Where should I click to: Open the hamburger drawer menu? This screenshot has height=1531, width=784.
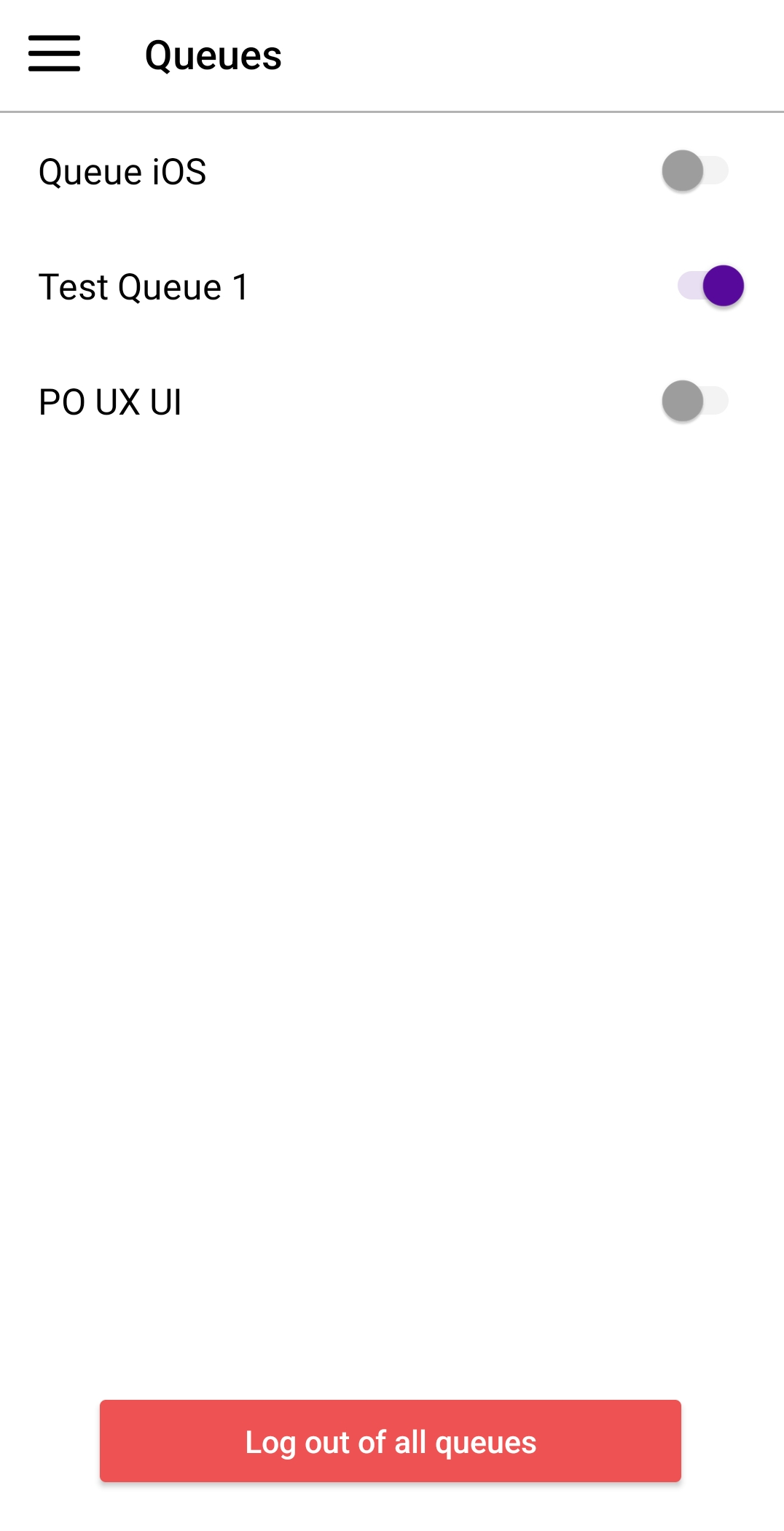tap(54, 54)
